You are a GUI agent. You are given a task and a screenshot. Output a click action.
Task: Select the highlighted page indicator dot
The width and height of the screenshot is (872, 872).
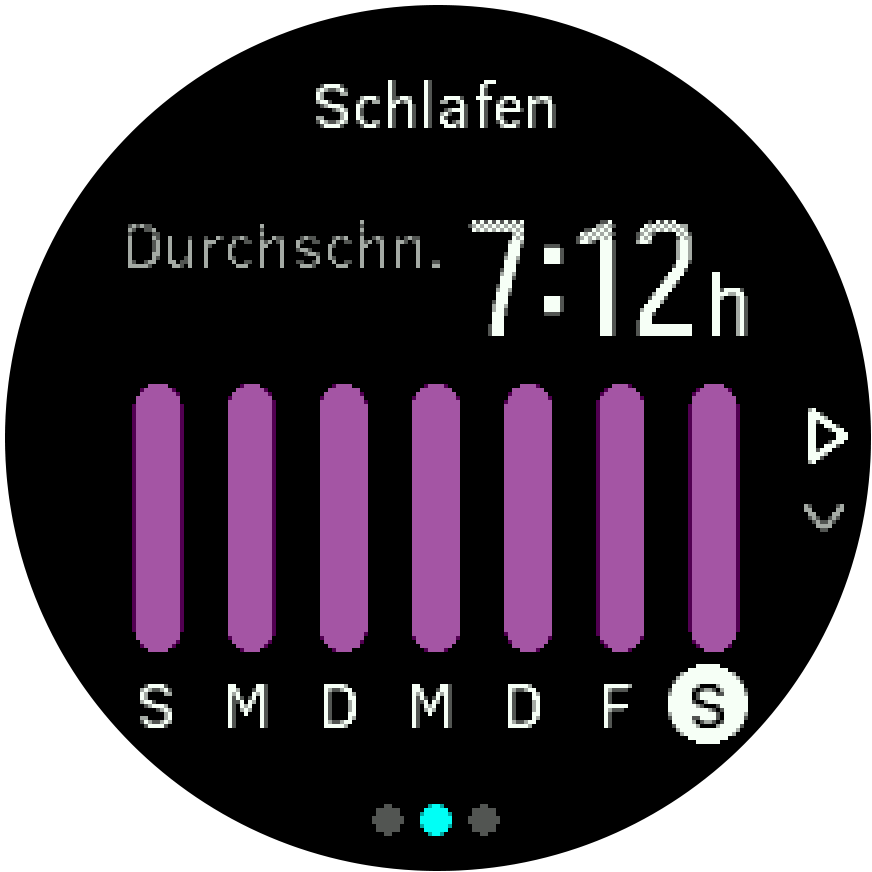pos(436,821)
